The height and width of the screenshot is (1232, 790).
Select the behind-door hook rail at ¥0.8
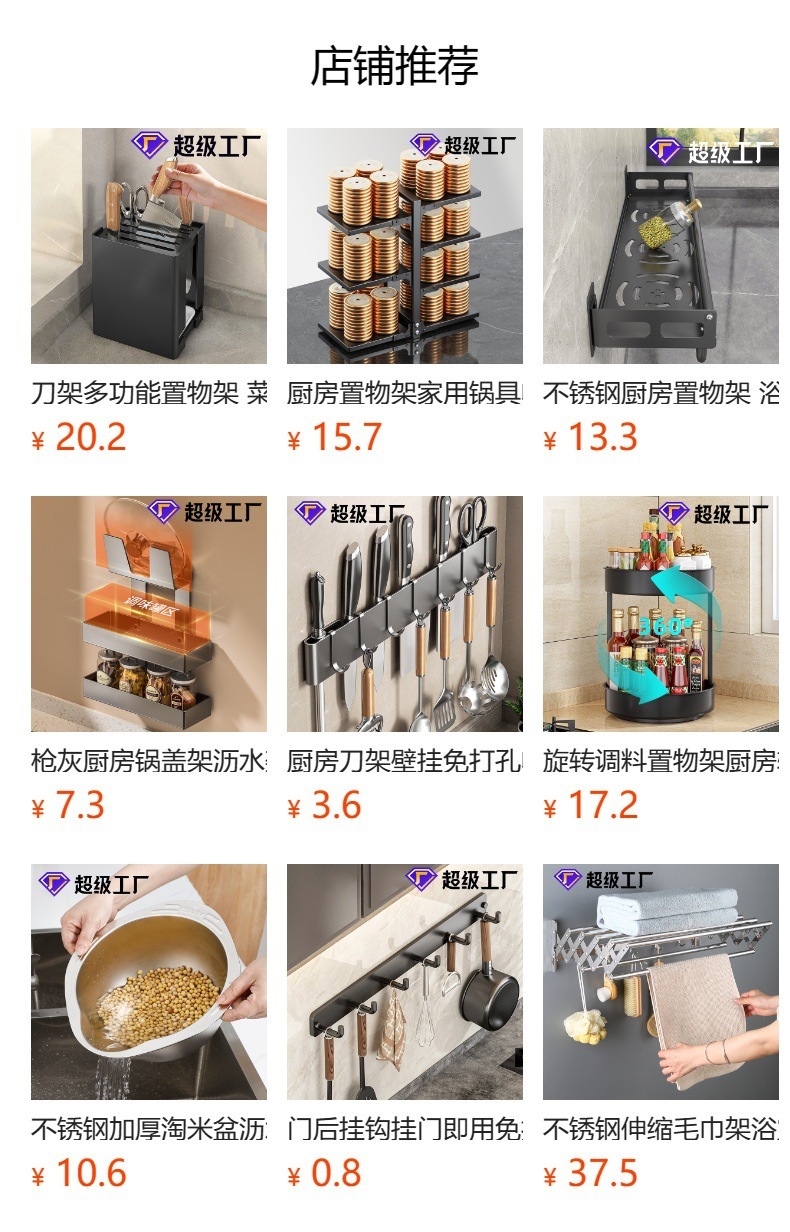404,982
